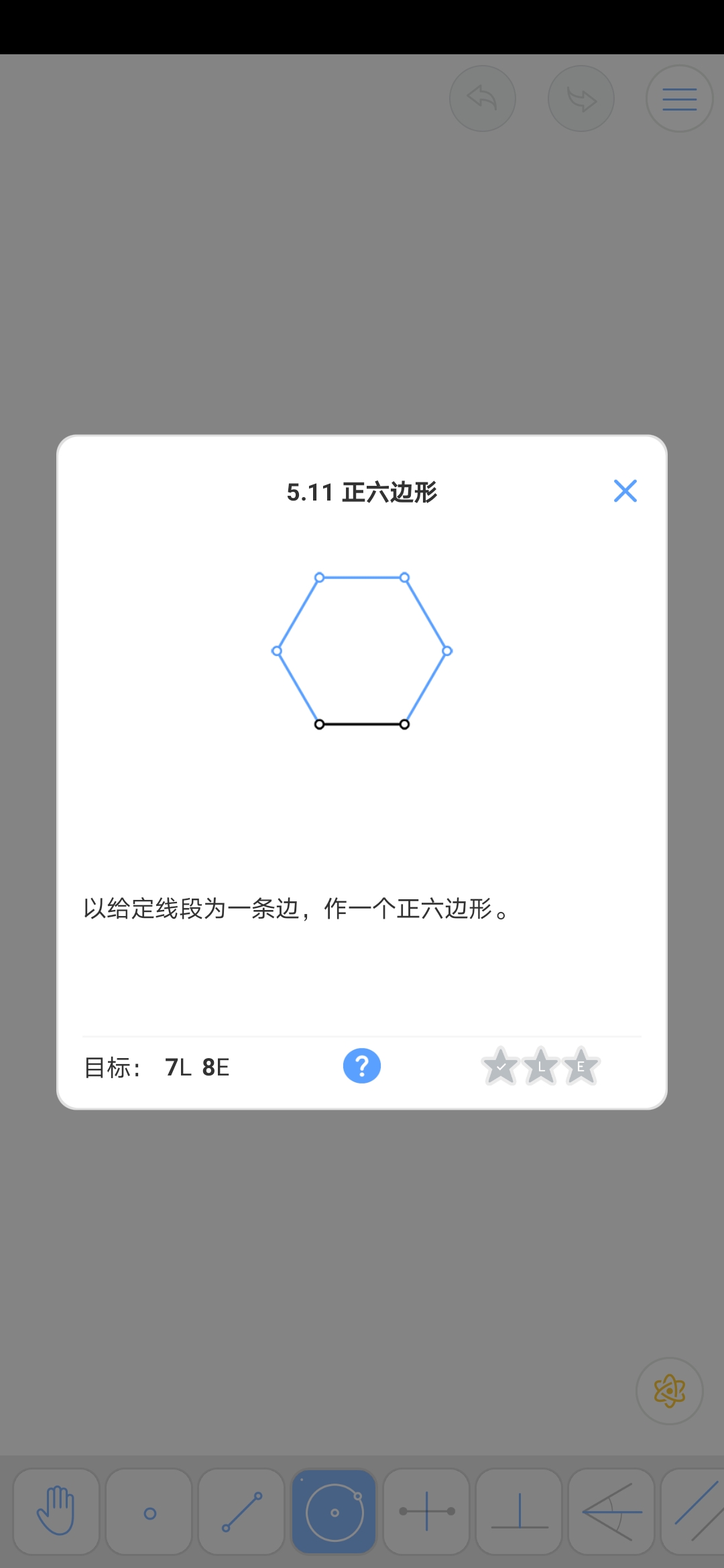Select the line segment tool
This screenshot has width=724, height=1568.
pos(241,1511)
